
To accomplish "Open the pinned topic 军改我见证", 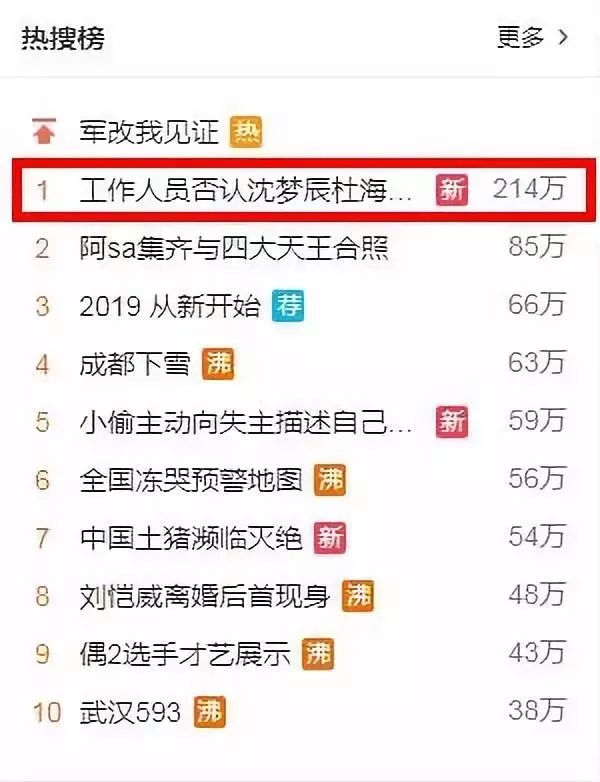I will point(148,131).
